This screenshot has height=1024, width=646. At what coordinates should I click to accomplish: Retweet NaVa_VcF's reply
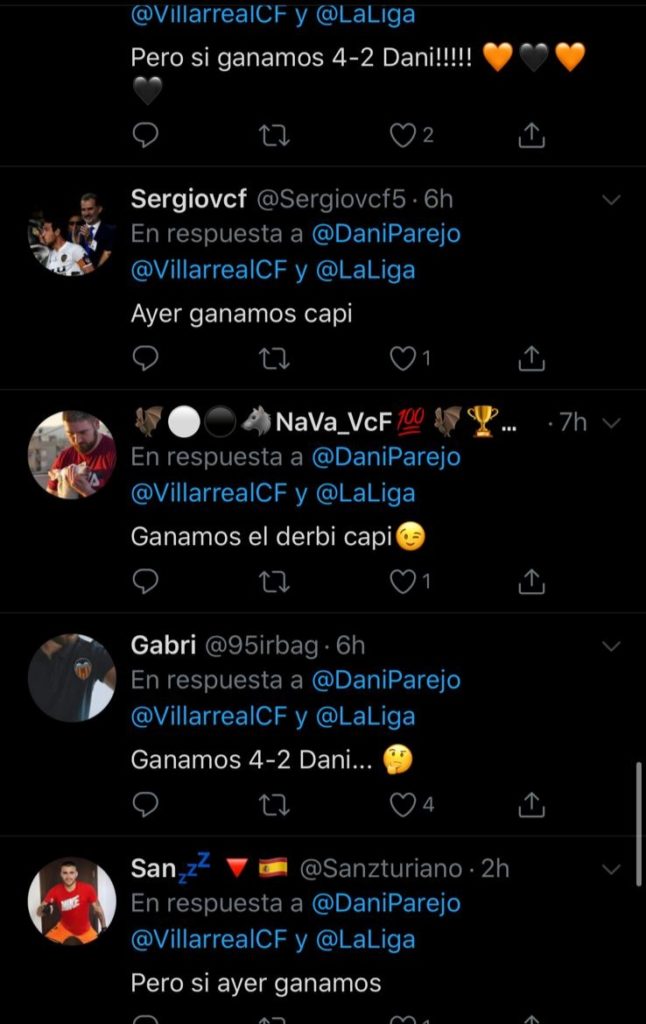274,581
